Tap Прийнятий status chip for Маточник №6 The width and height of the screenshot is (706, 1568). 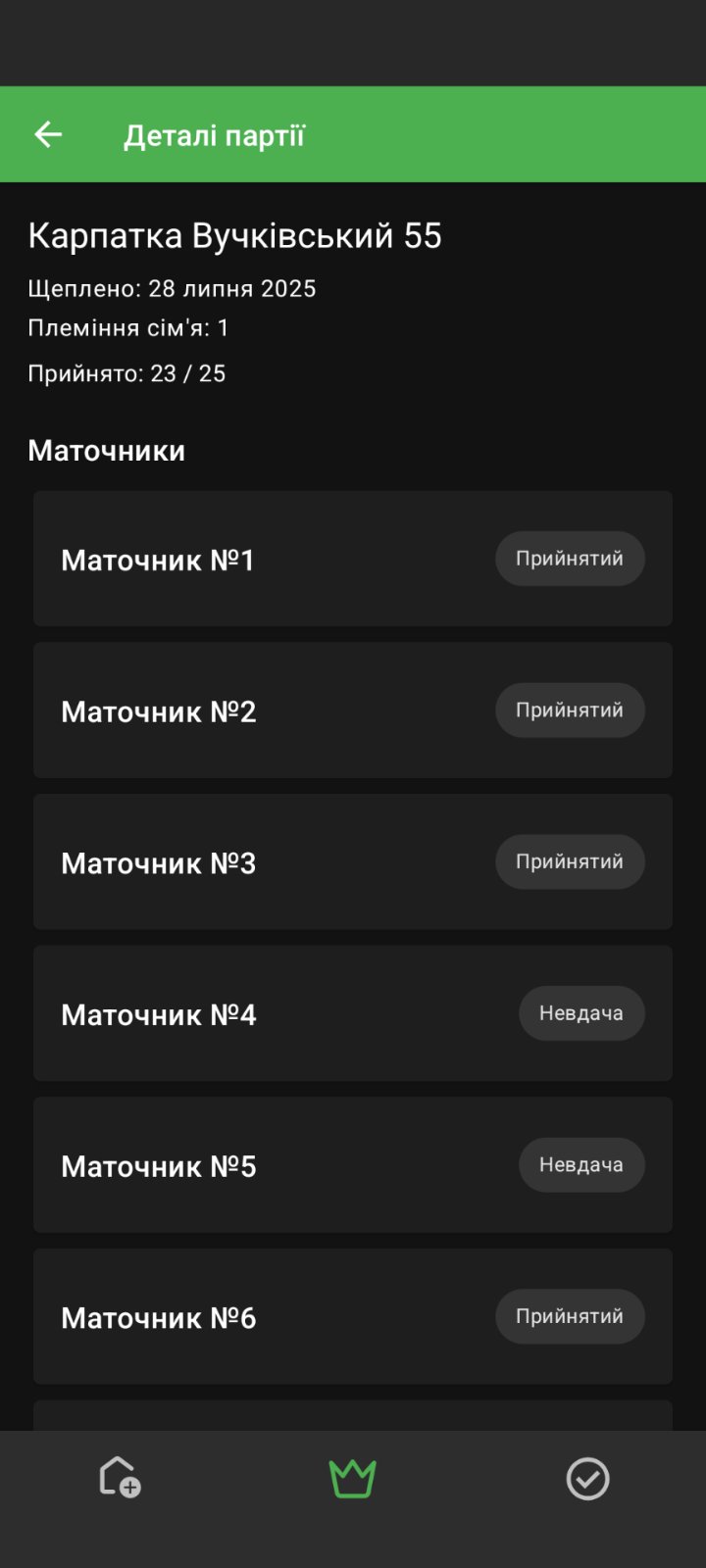tap(570, 1316)
